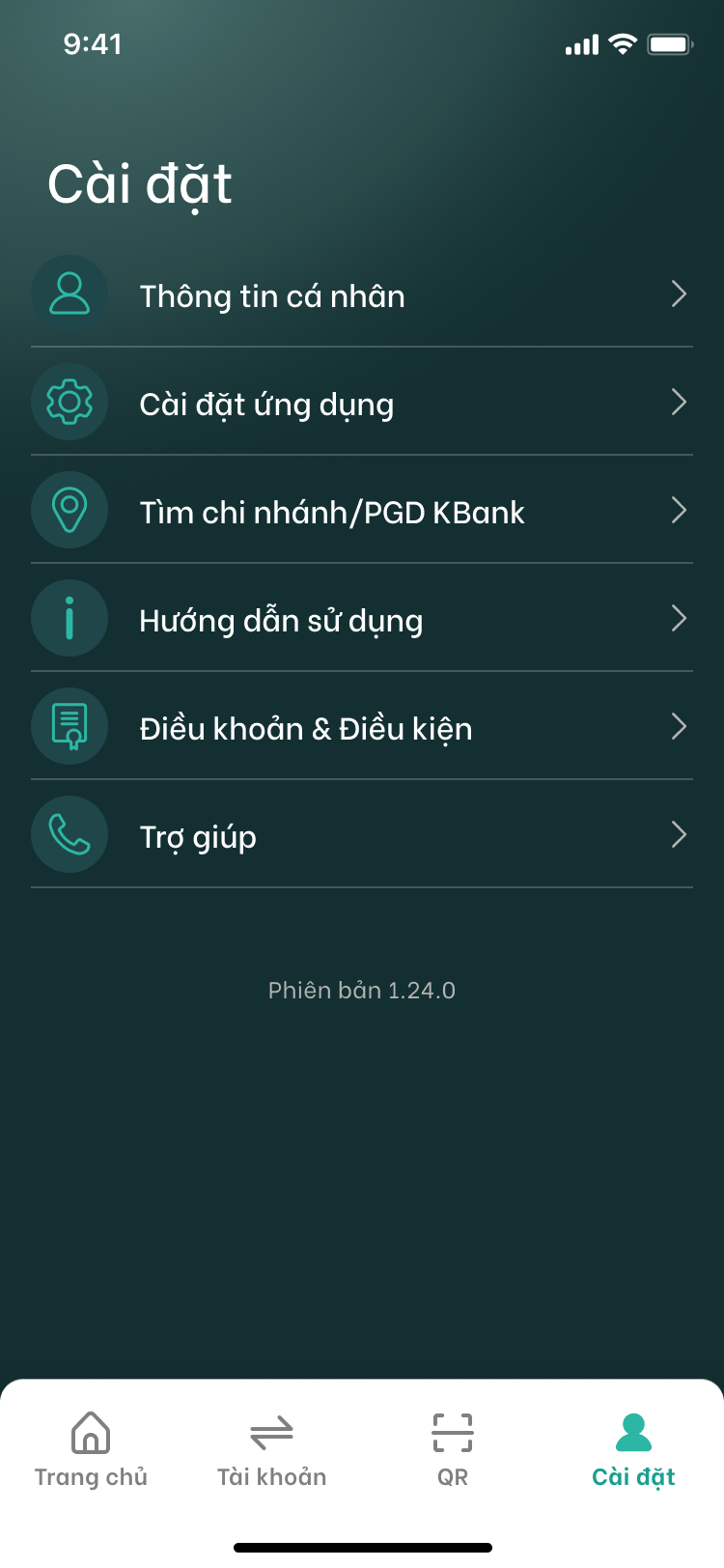Switch to the Trang chủ tab
The image size is (724, 1568).
91,1449
